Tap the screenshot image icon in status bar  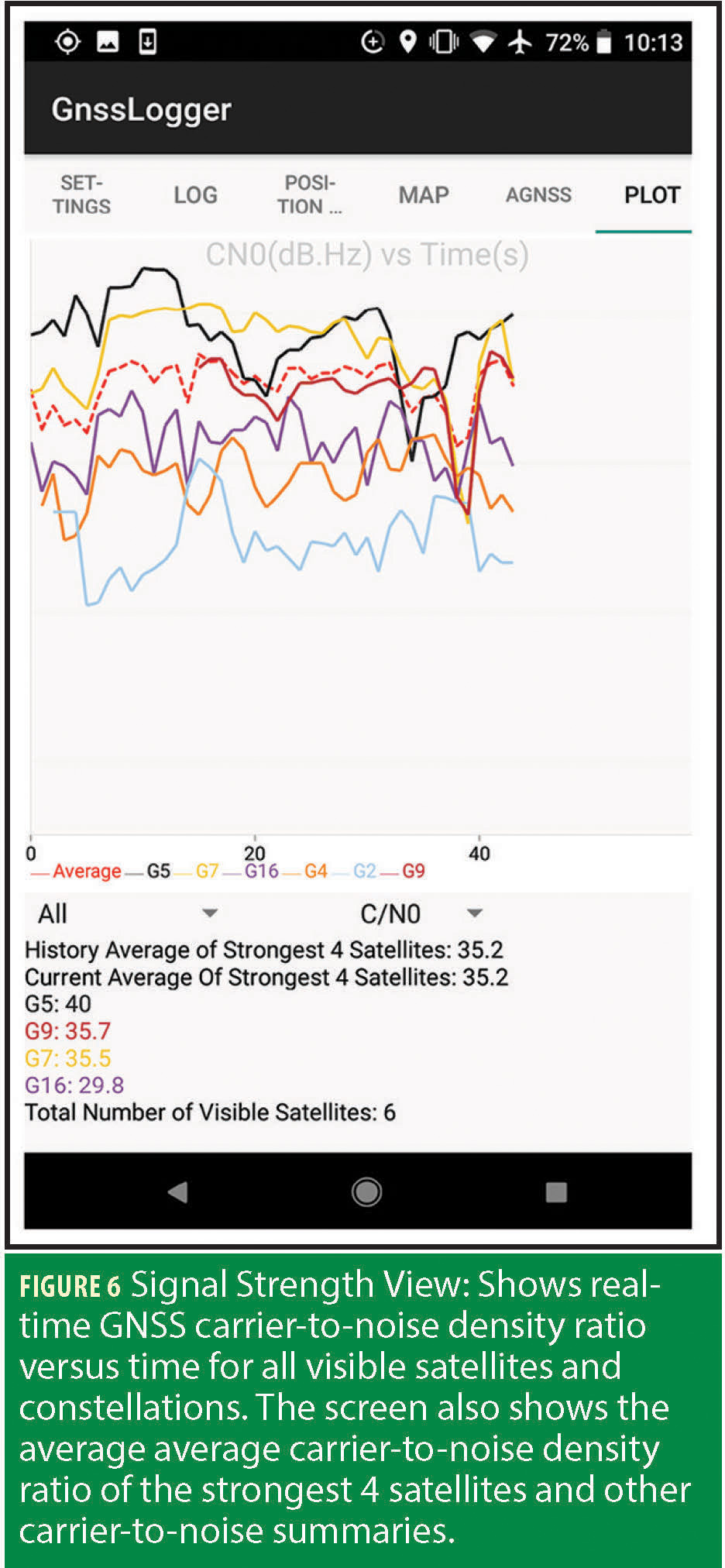(108, 44)
